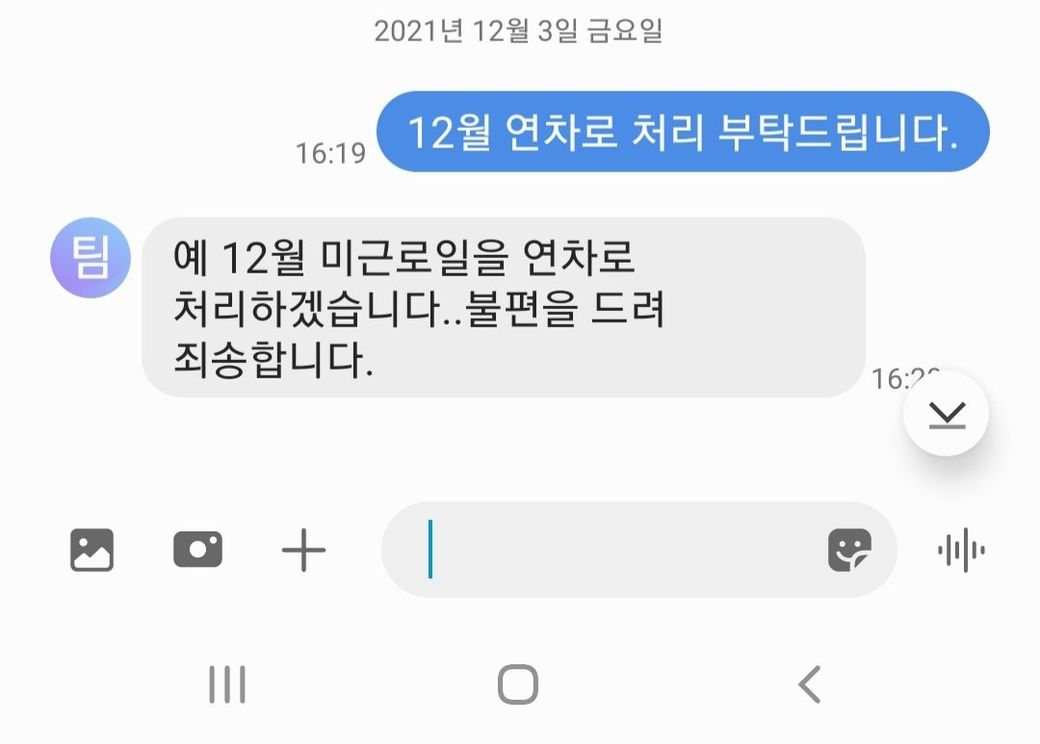Image resolution: width=1040 pixels, height=744 pixels.
Task: Open recent apps from the navigation bar
Action: pyautogui.click(x=227, y=685)
